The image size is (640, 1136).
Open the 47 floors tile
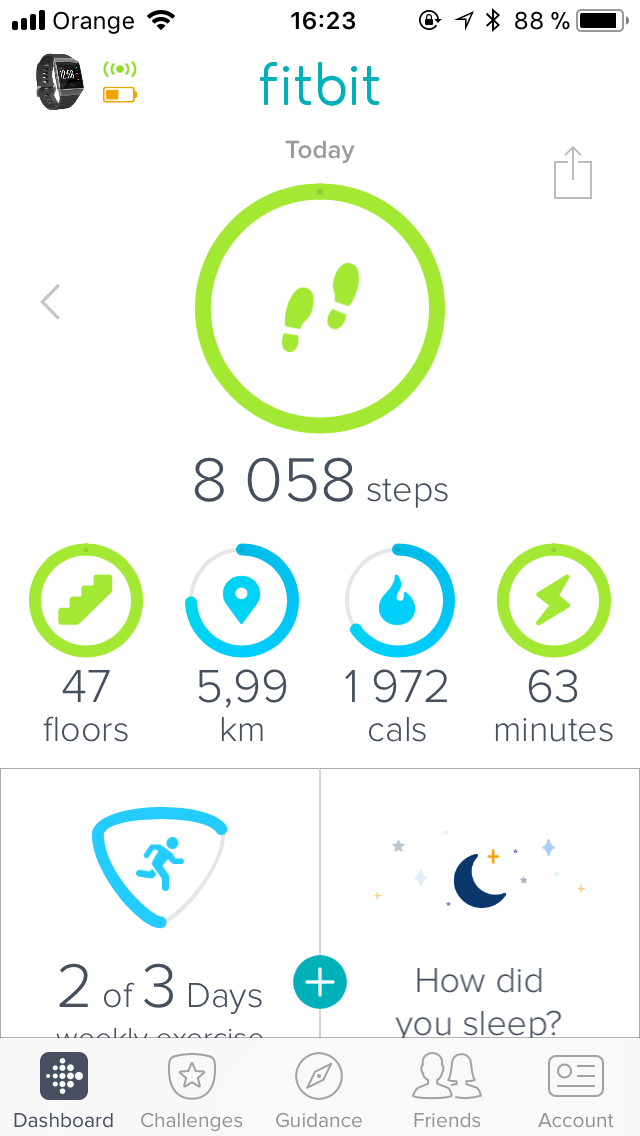(86, 644)
